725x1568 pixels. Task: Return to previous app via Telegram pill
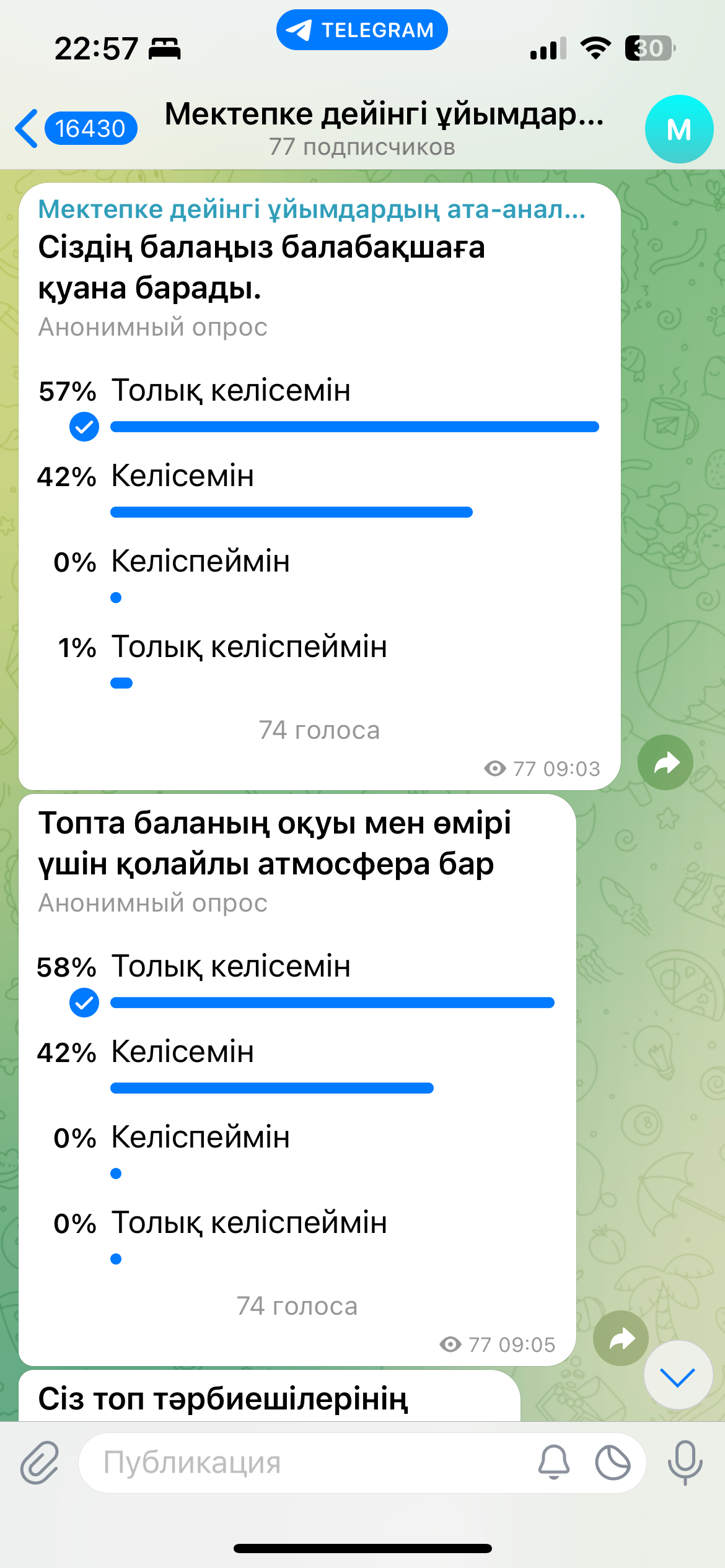(x=362, y=30)
